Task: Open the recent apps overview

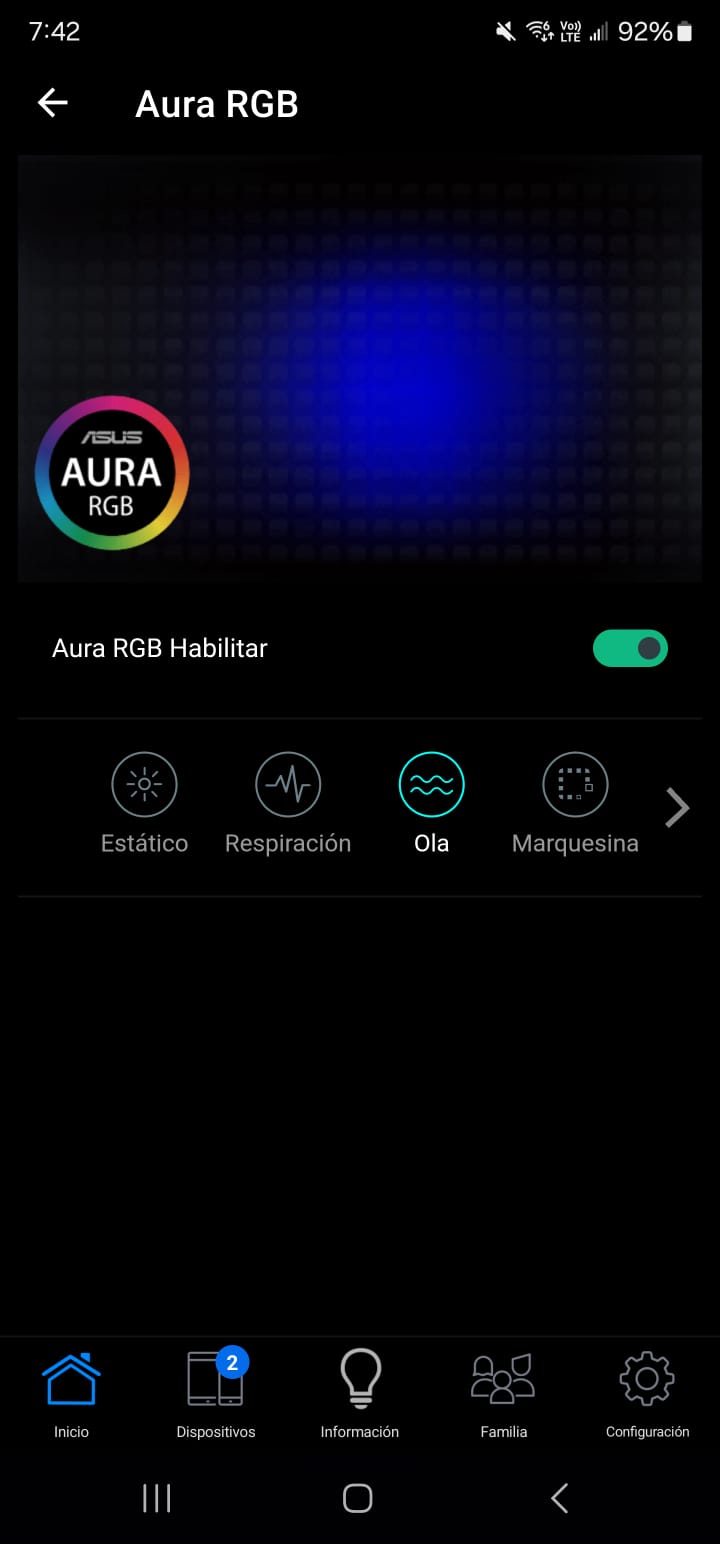Action: tap(157, 1498)
